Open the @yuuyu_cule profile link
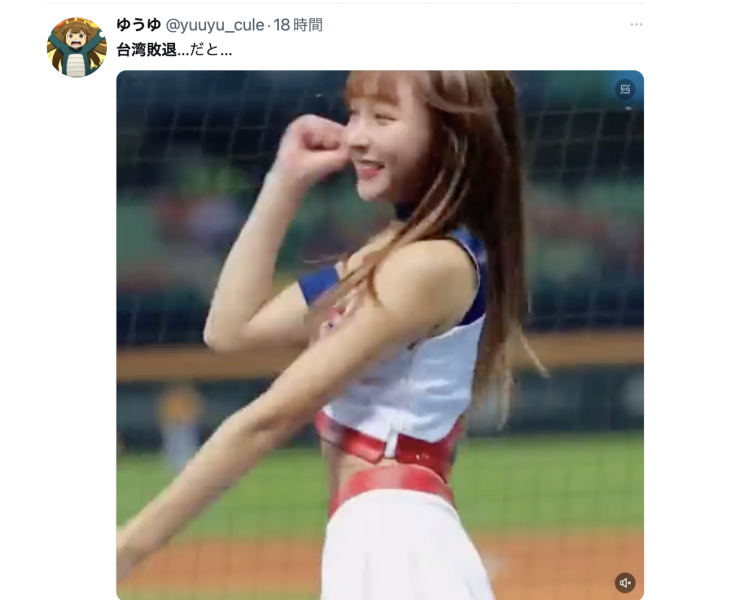This screenshot has height=600, width=741. coord(215,25)
